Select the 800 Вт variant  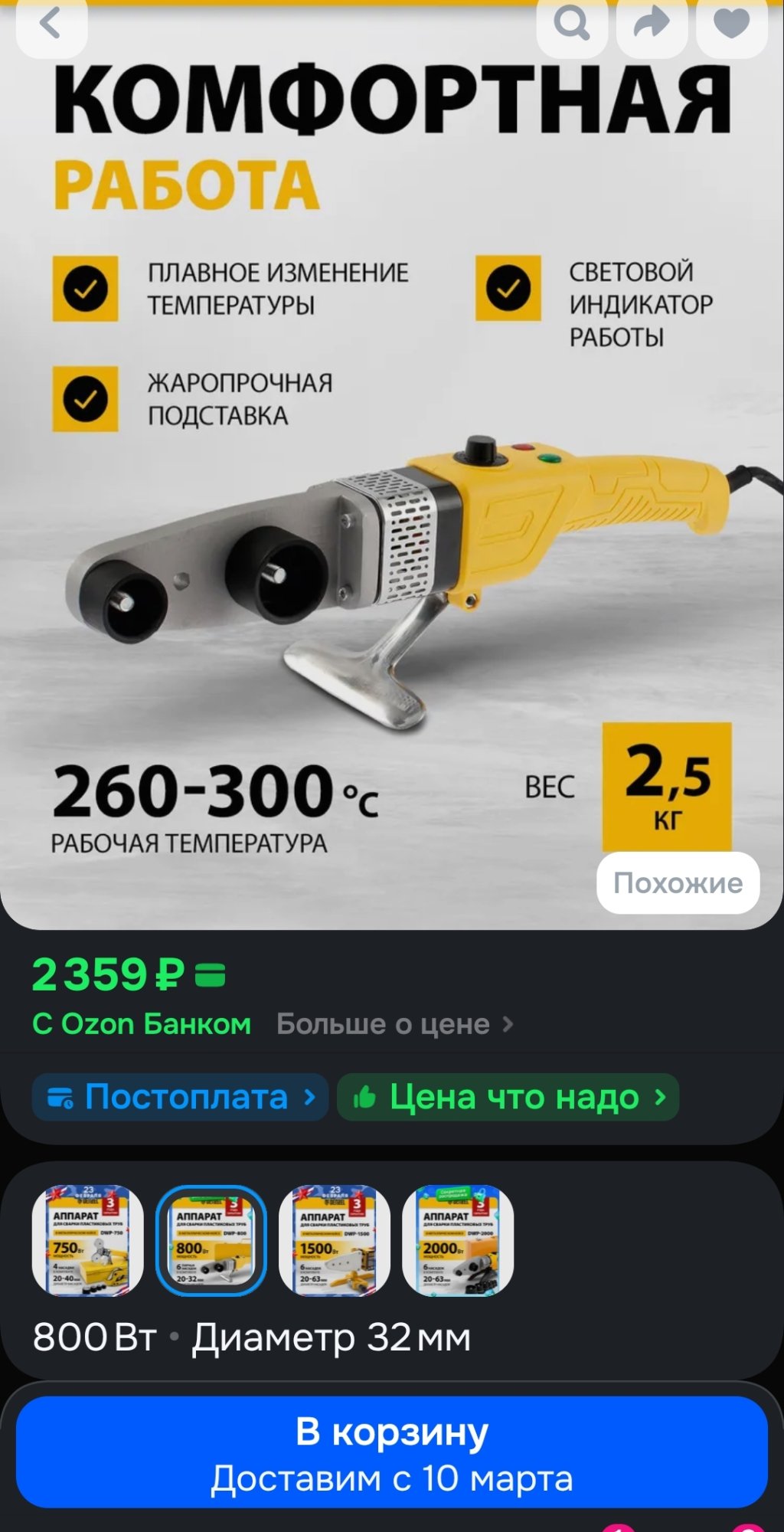pyautogui.click(x=211, y=1241)
